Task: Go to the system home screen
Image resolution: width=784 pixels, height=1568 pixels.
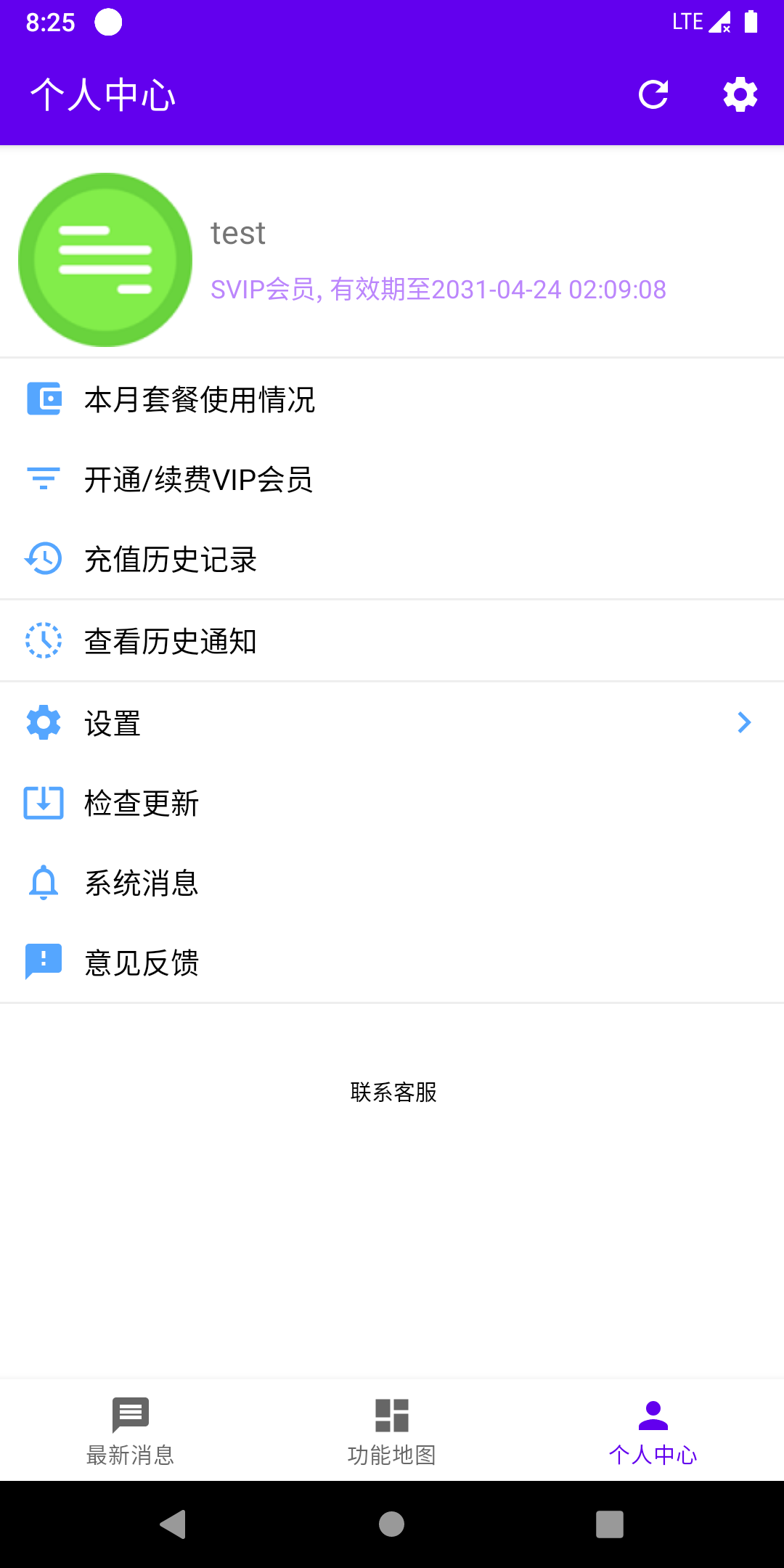Action: (x=392, y=1524)
